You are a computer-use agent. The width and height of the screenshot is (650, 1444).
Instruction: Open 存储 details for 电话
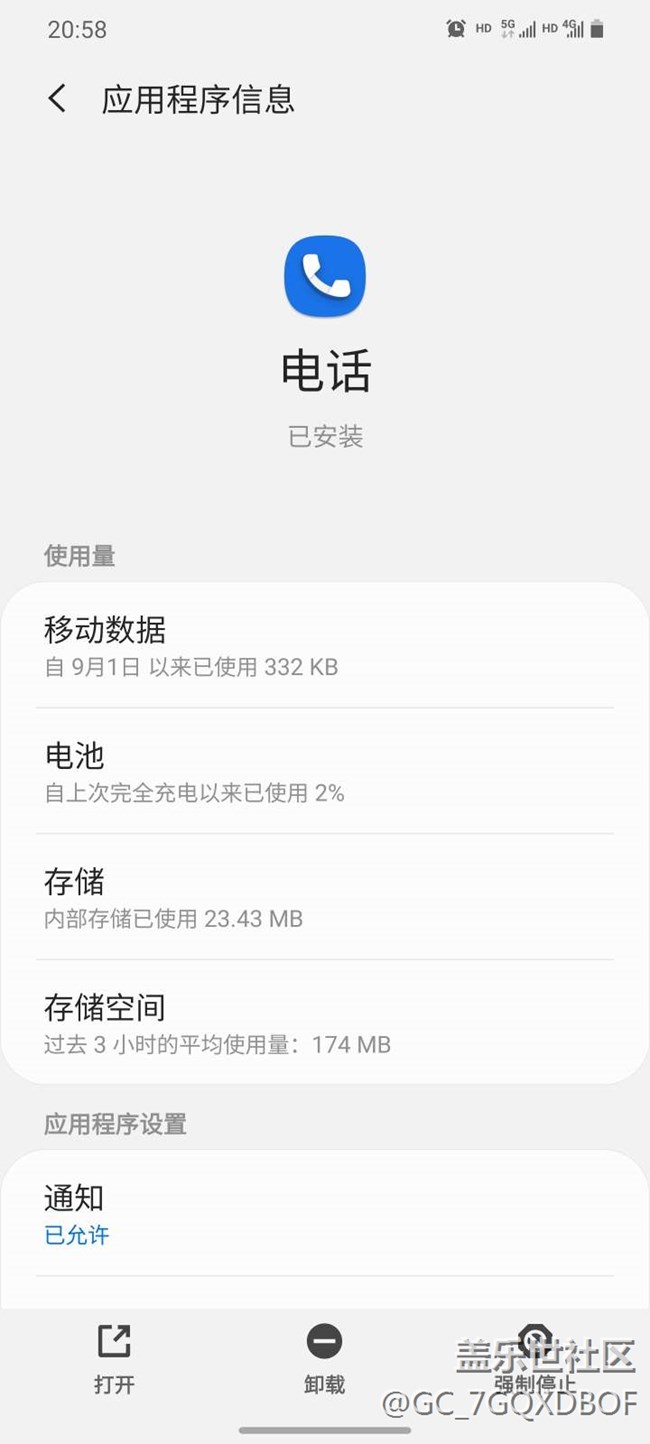324,898
